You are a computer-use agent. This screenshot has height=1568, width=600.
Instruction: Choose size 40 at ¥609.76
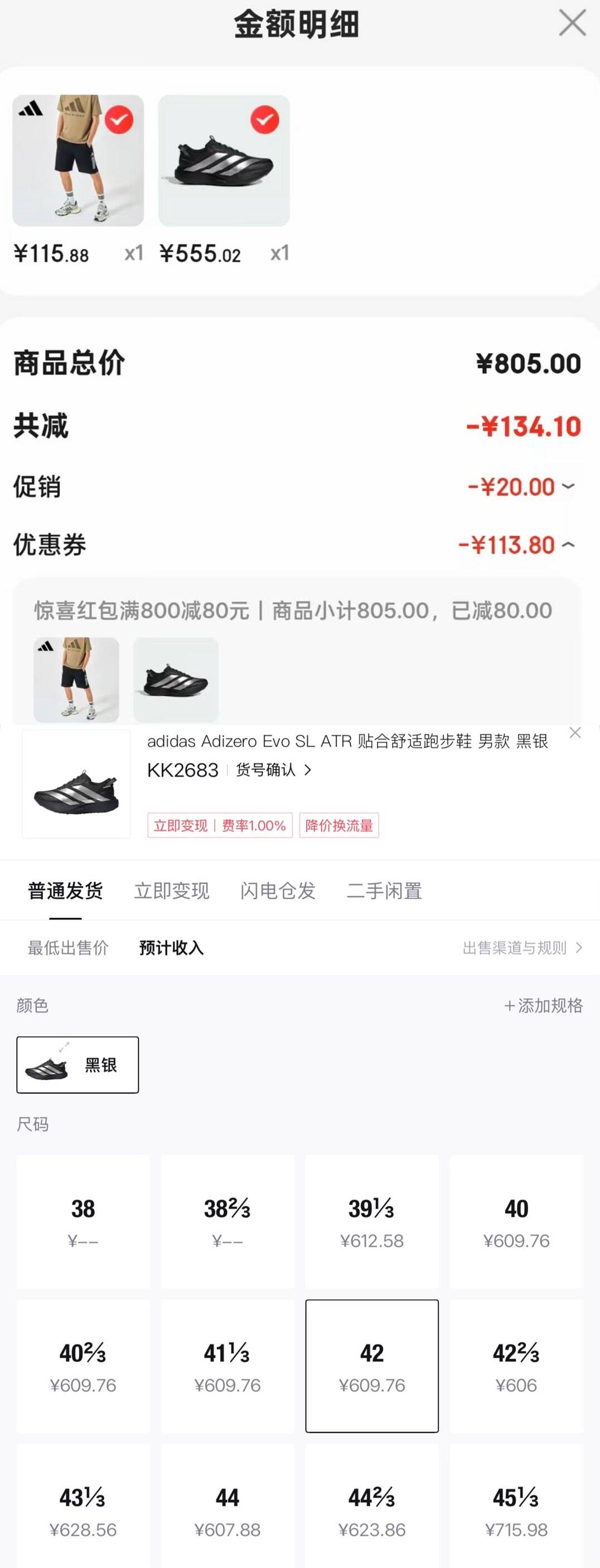(x=516, y=1221)
